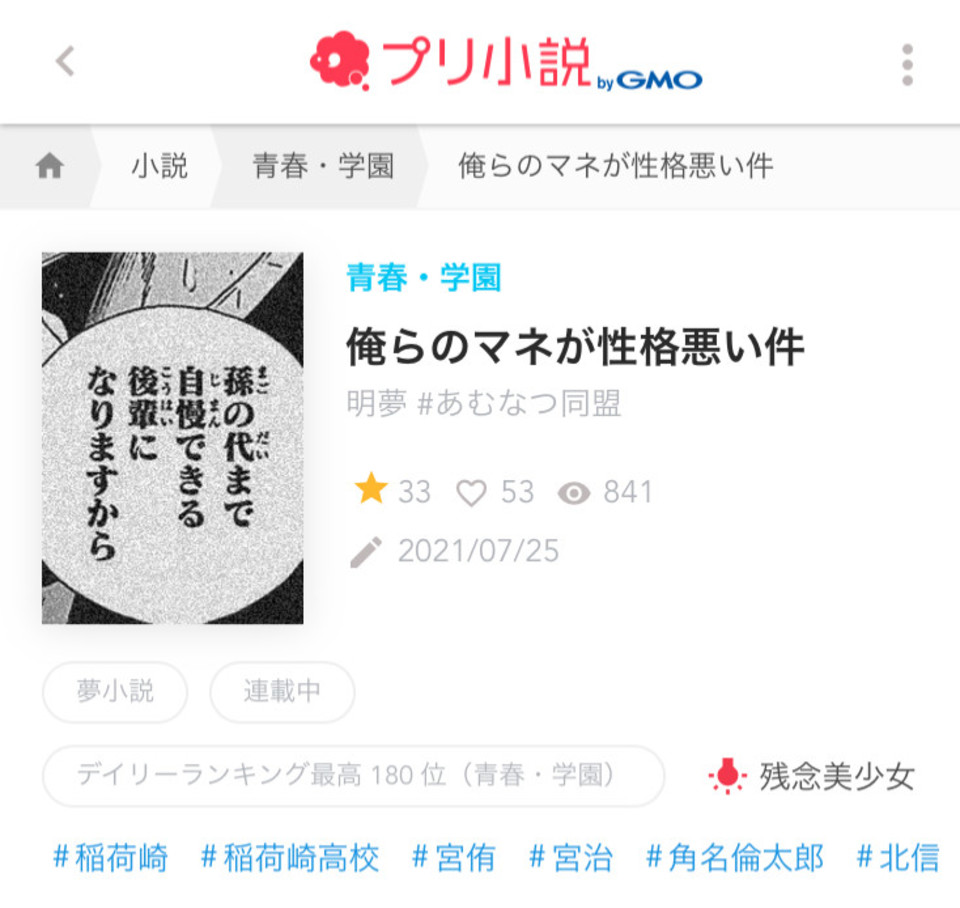Open hashtag #宮侑
Image resolution: width=960 pixels, height=908 pixels.
coord(453,857)
